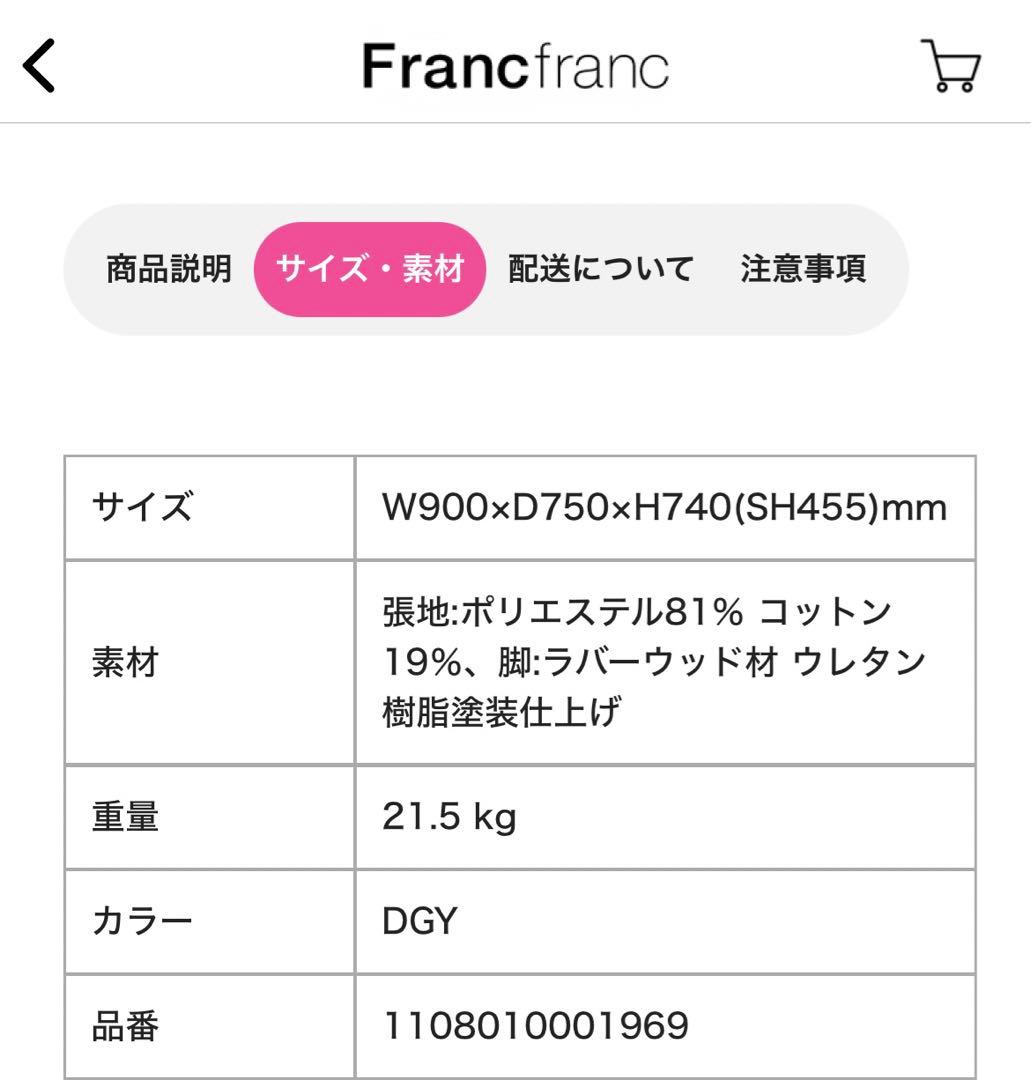Open the 配送について tab

(600, 268)
